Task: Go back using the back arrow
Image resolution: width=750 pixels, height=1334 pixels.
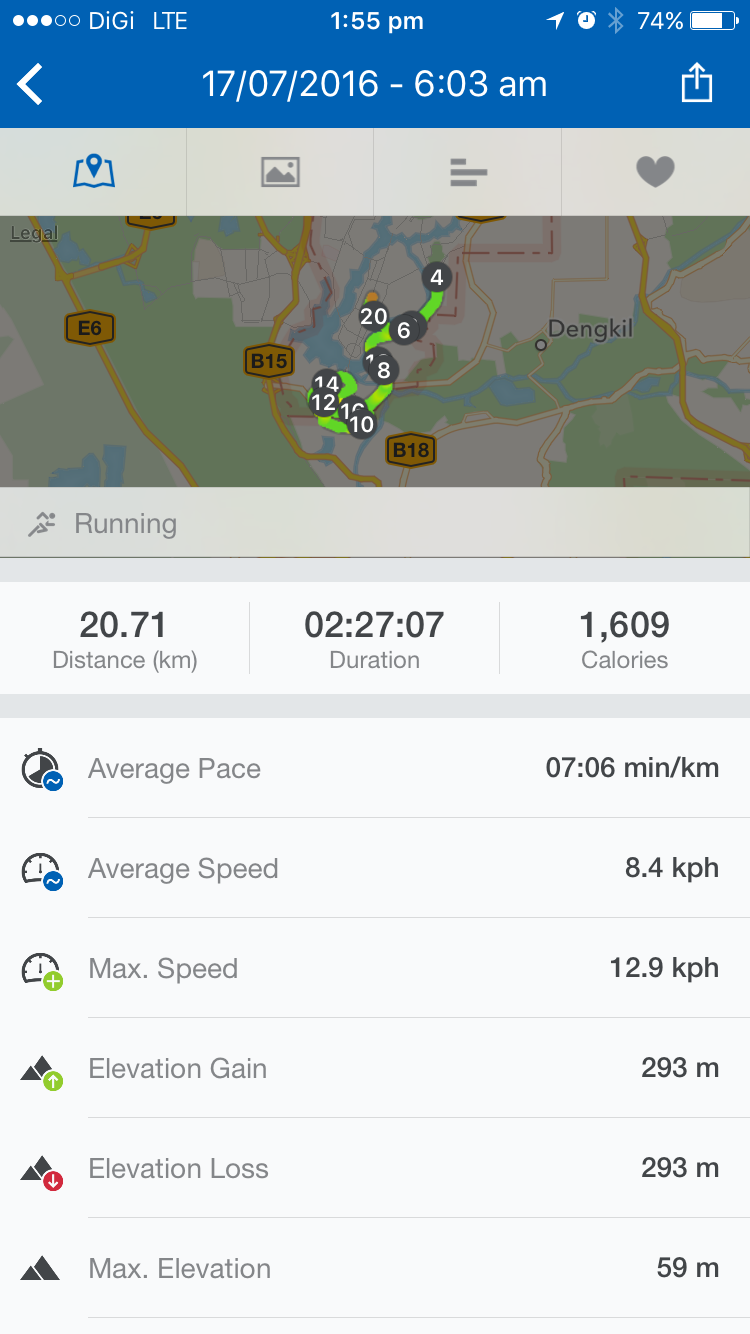Action: (x=31, y=84)
